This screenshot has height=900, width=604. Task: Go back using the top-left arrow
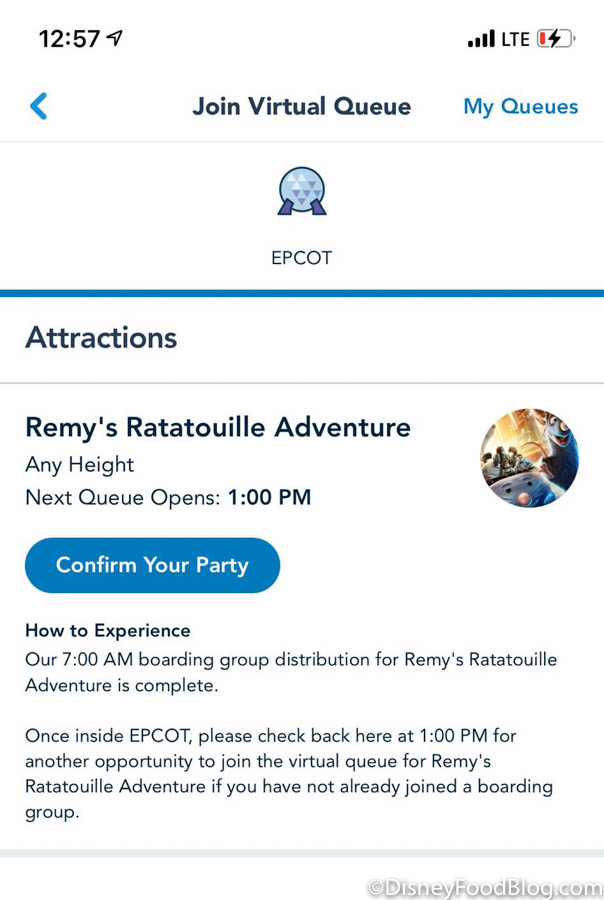point(39,106)
